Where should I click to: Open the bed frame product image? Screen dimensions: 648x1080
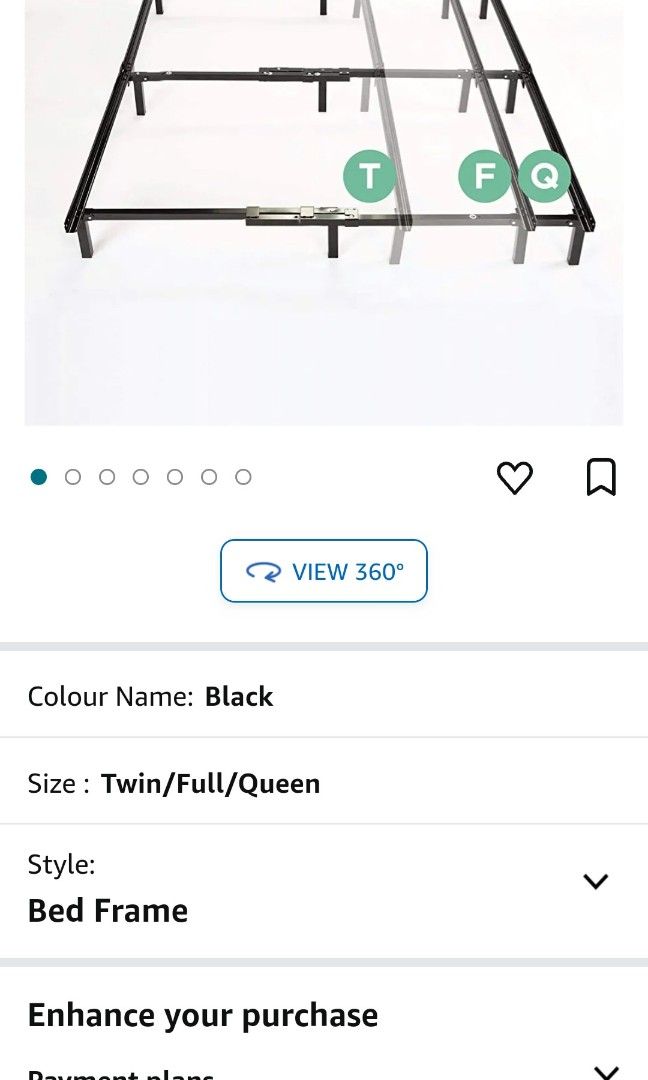[324, 200]
